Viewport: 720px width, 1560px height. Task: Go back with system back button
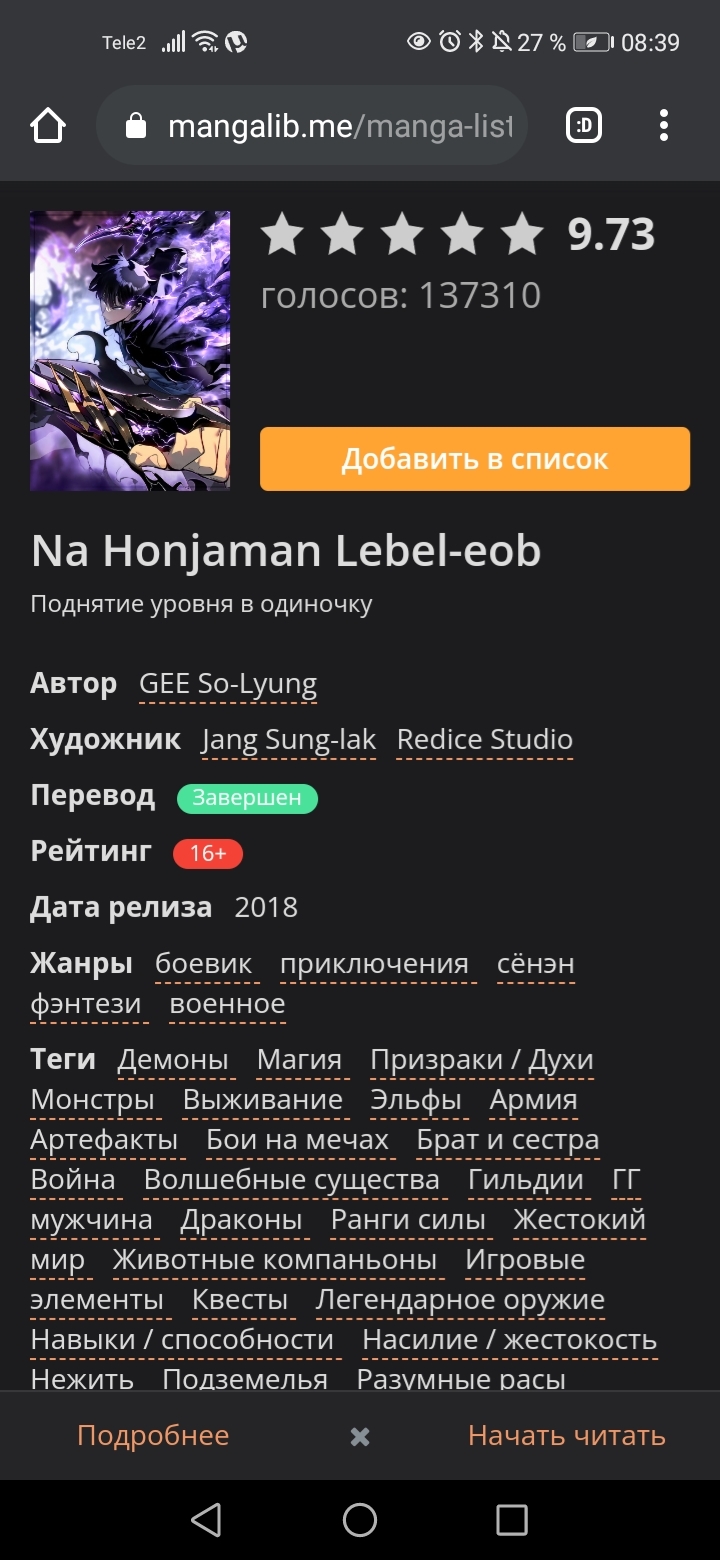(206, 1520)
